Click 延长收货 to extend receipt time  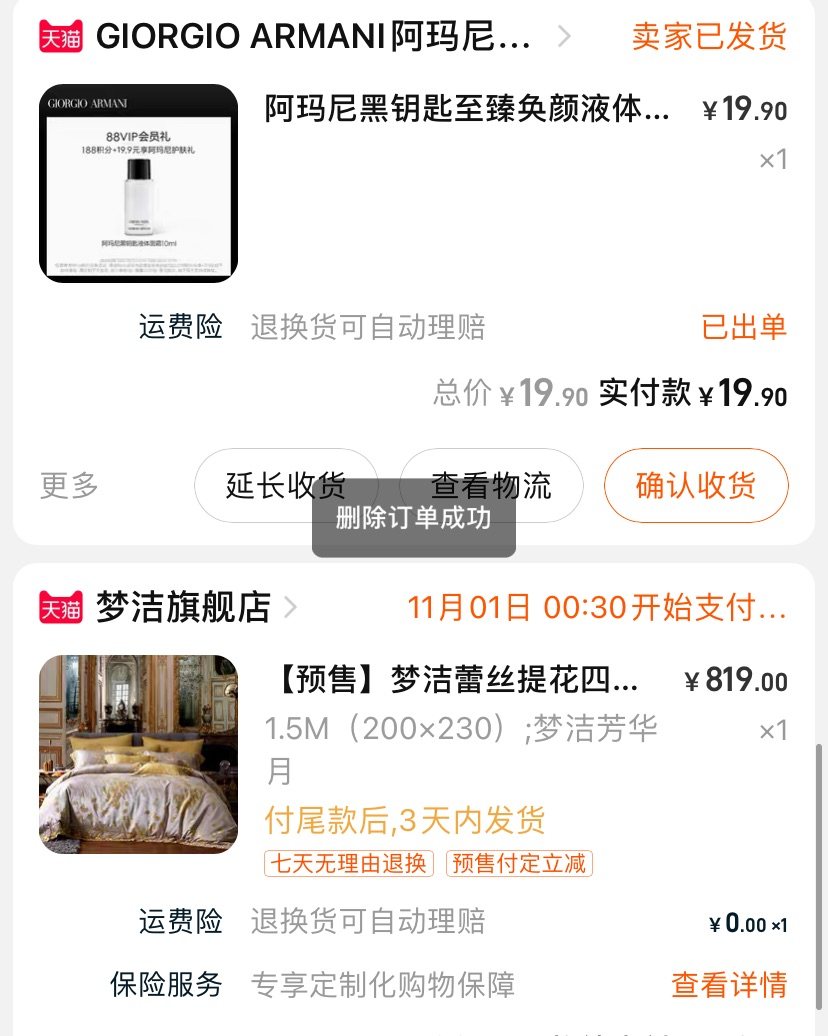[286, 486]
